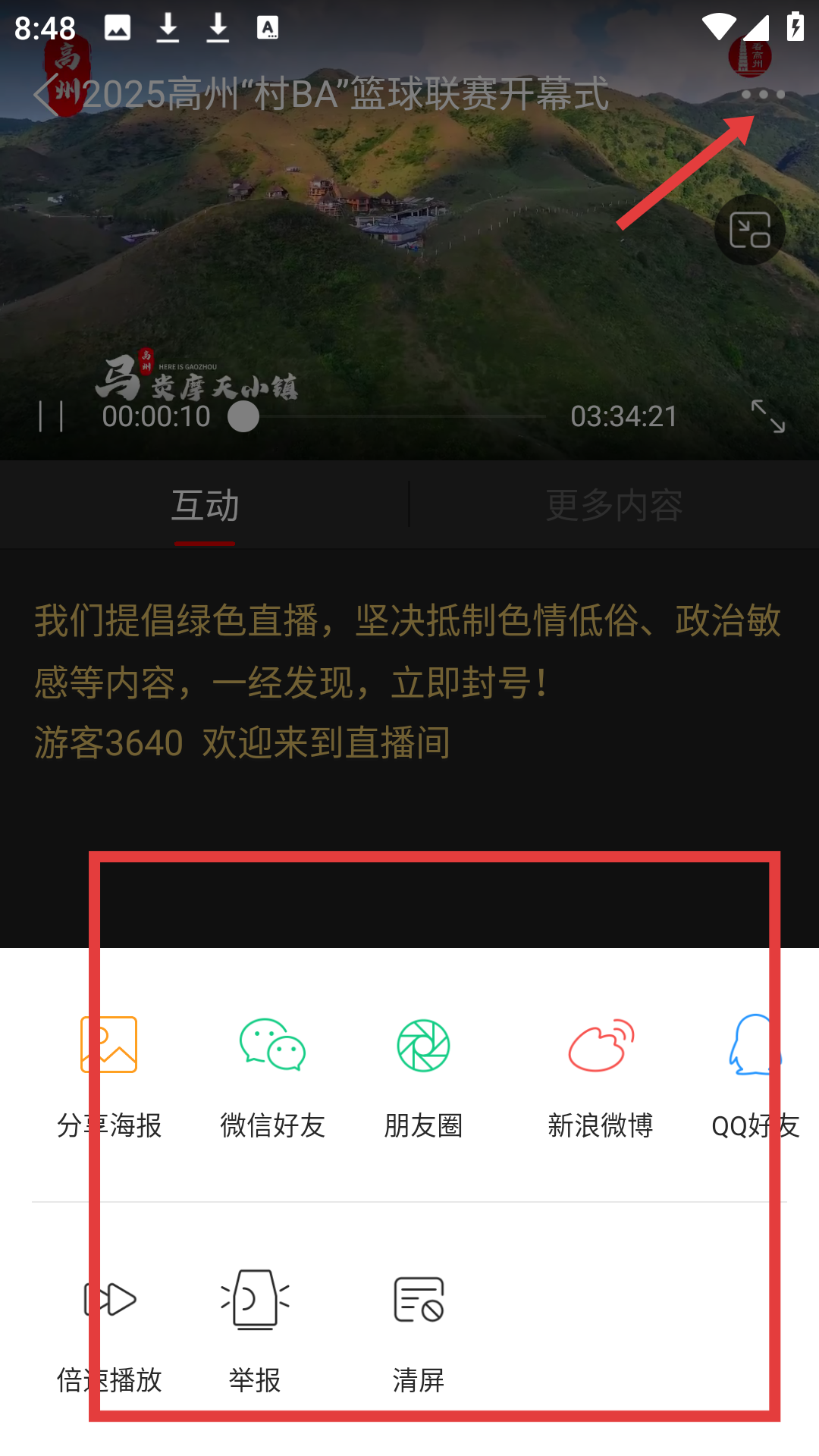This screenshot has height=1456, width=819.
Task: Switch video to picture-in-picture mode
Action: (749, 231)
